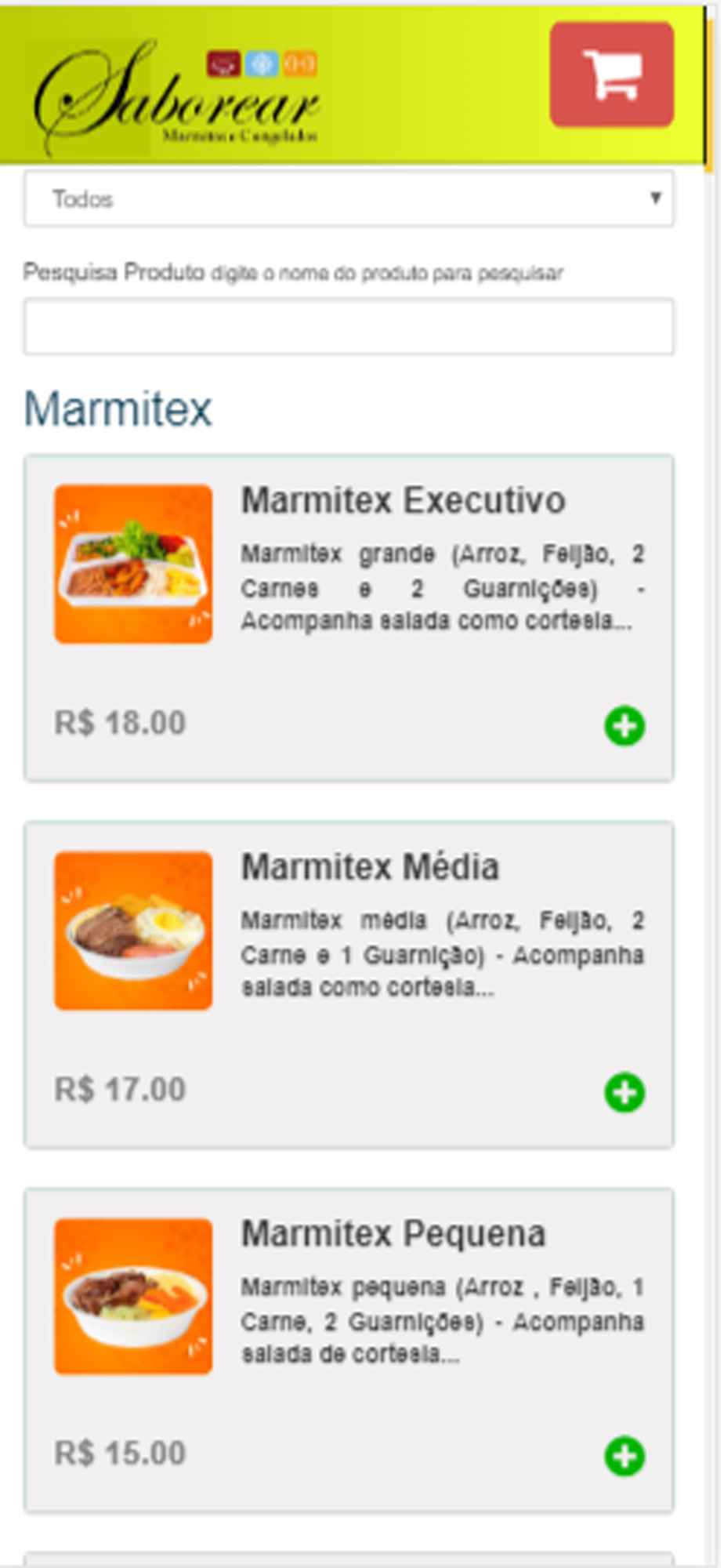Add Marmitex Pequena to the cart
Screen dimensions: 724x1568
(x=624, y=1457)
